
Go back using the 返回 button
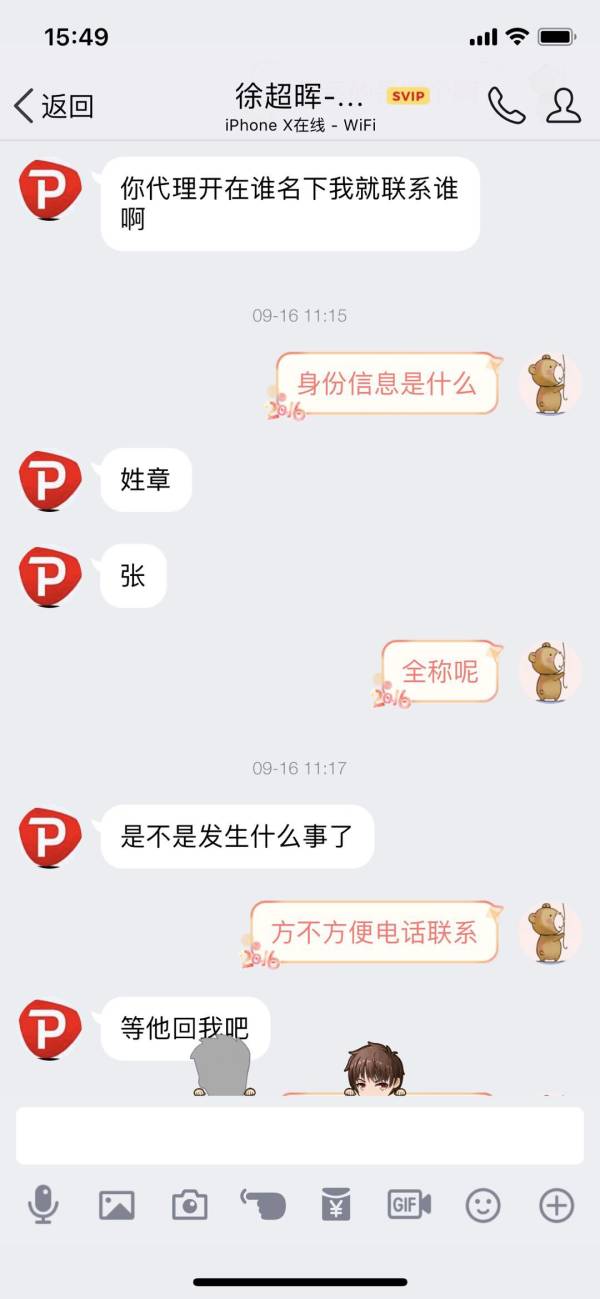tap(54, 105)
